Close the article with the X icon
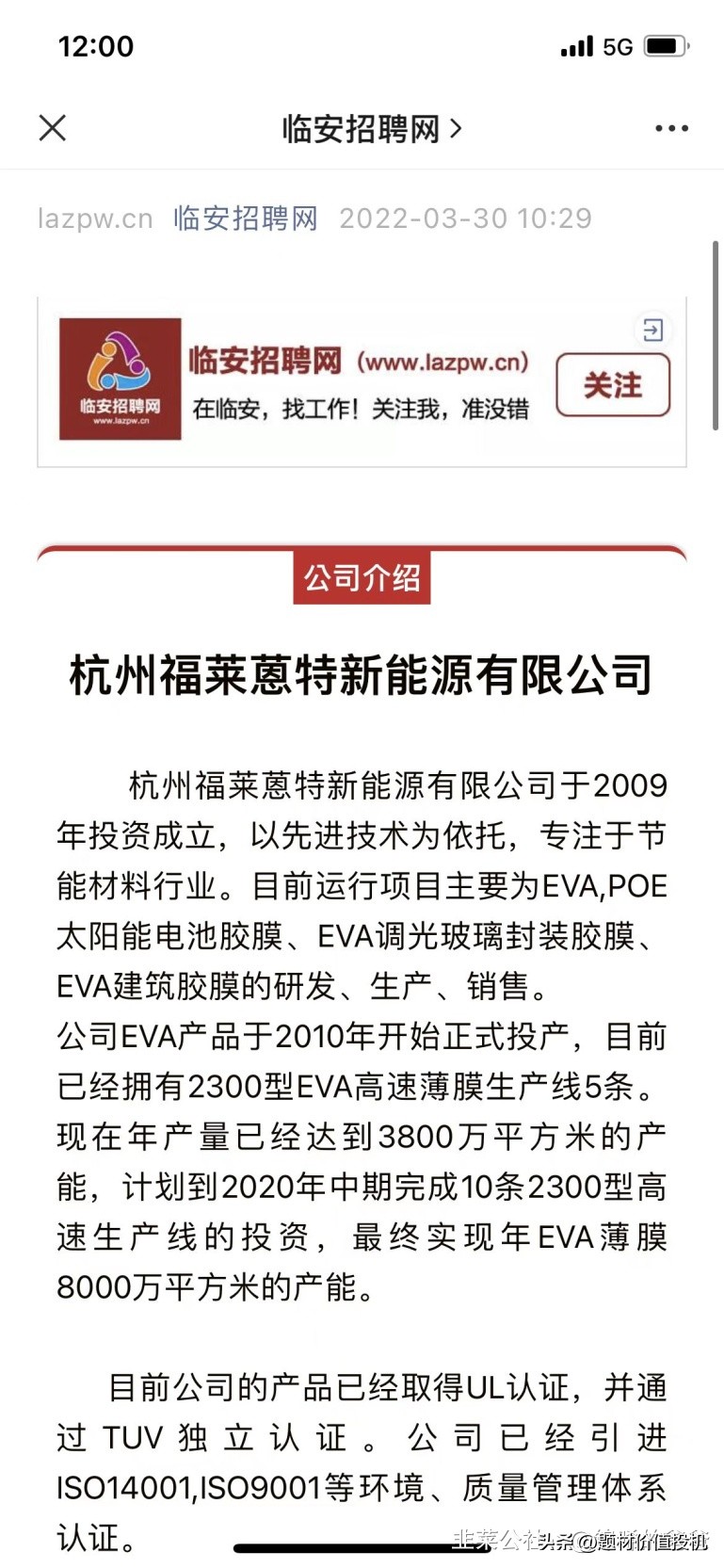 point(52,127)
